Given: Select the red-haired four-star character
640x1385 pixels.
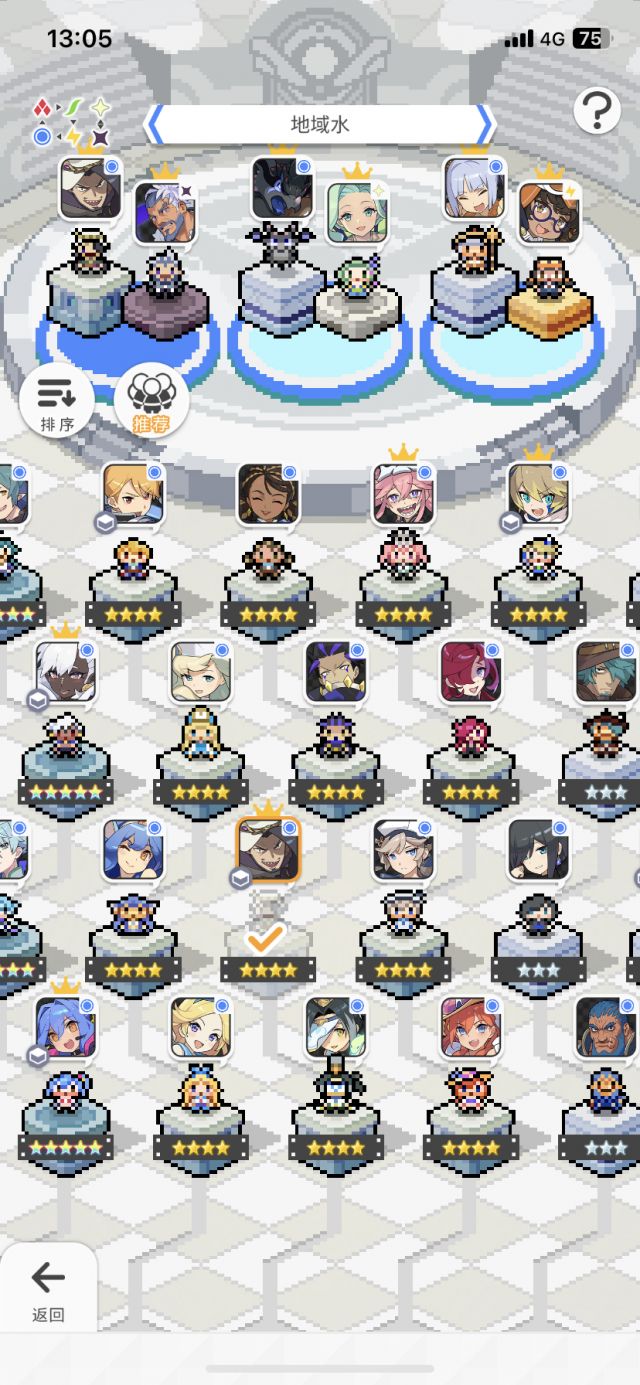Looking at the screenshot, I should (x=470, y=672).
